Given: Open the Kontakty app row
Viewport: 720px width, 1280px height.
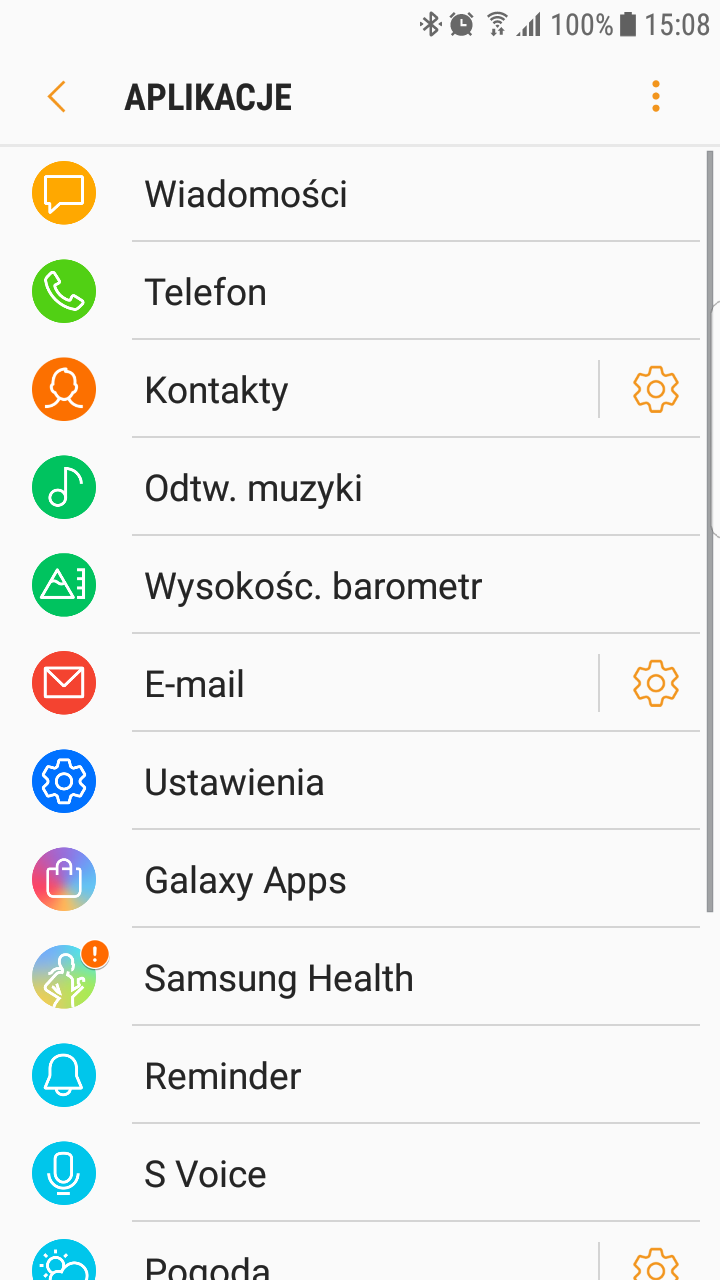Looking at the screenshot, I should tap(299, 390).
